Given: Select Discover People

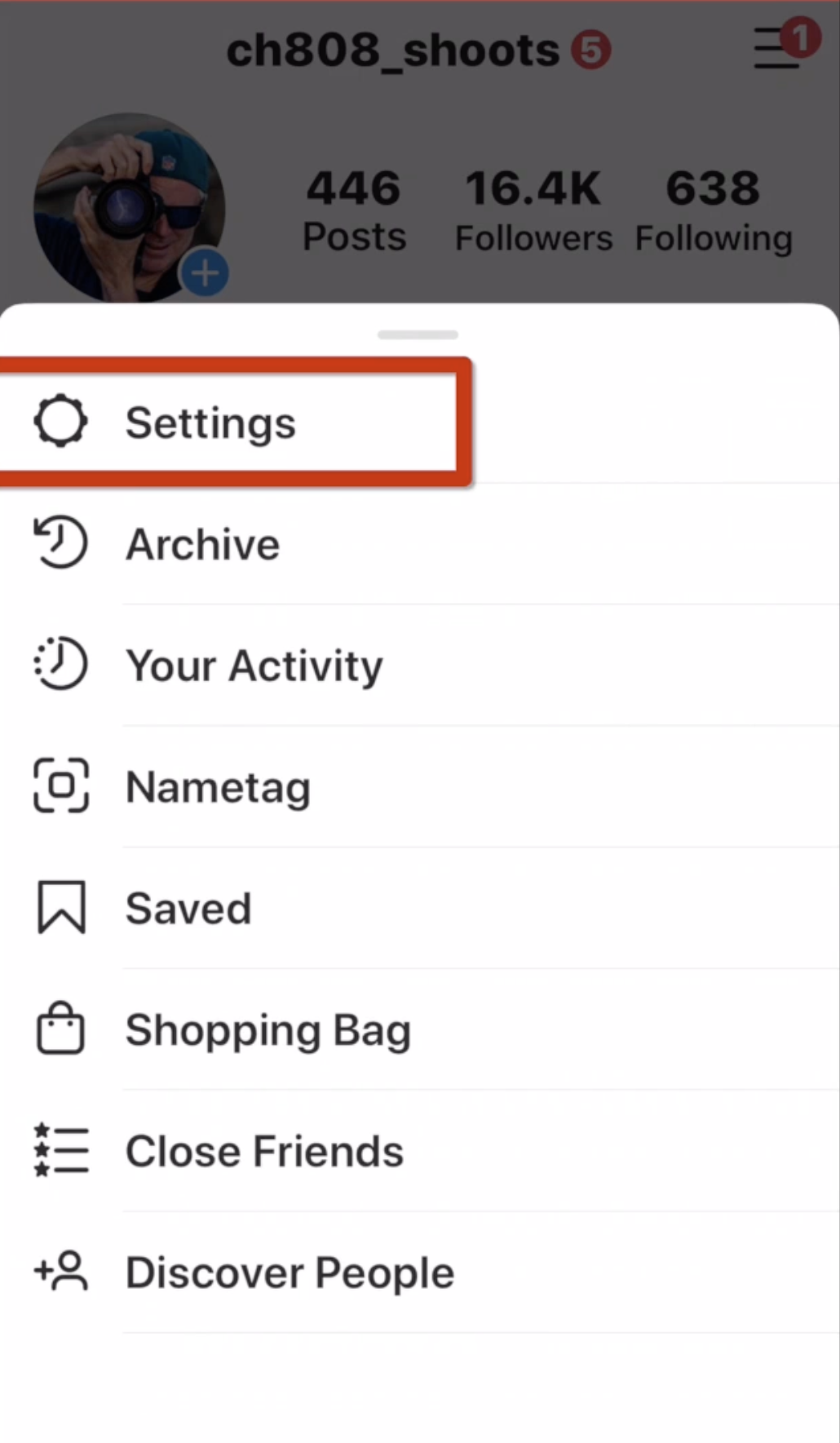Looking at the screenshot, I should (420, 1273).
